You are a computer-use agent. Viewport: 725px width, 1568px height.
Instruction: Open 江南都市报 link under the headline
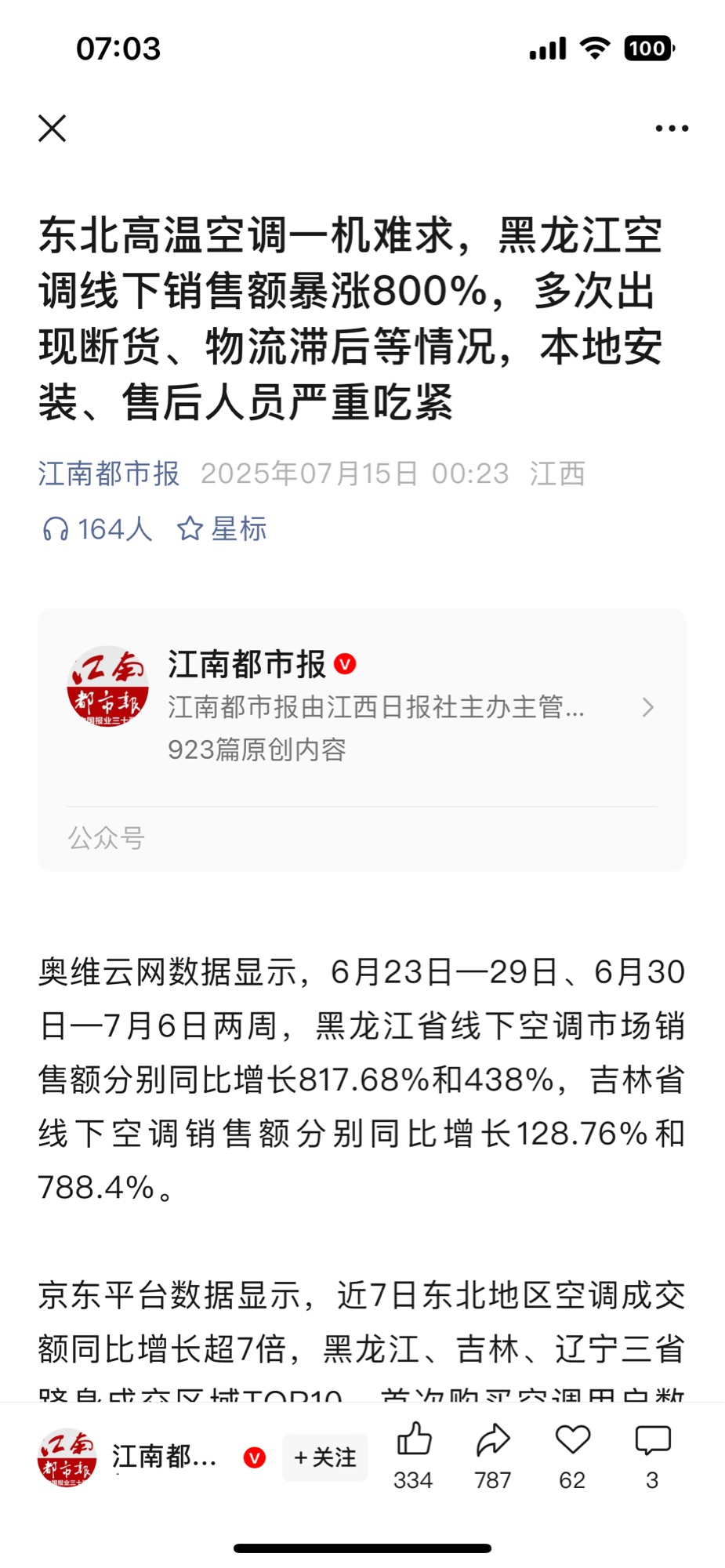(x=109, y=474)
